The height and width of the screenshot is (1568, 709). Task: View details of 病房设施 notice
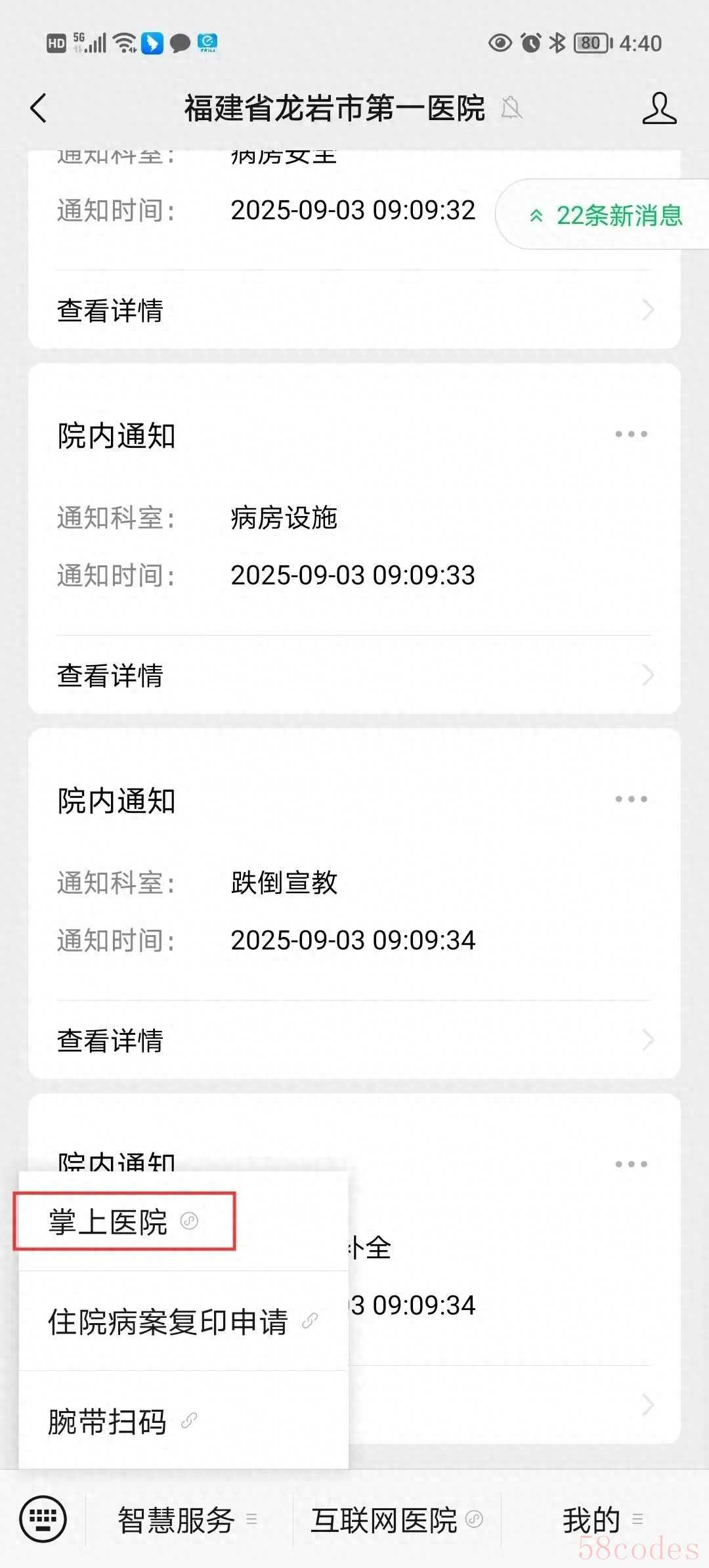(354, 675)
